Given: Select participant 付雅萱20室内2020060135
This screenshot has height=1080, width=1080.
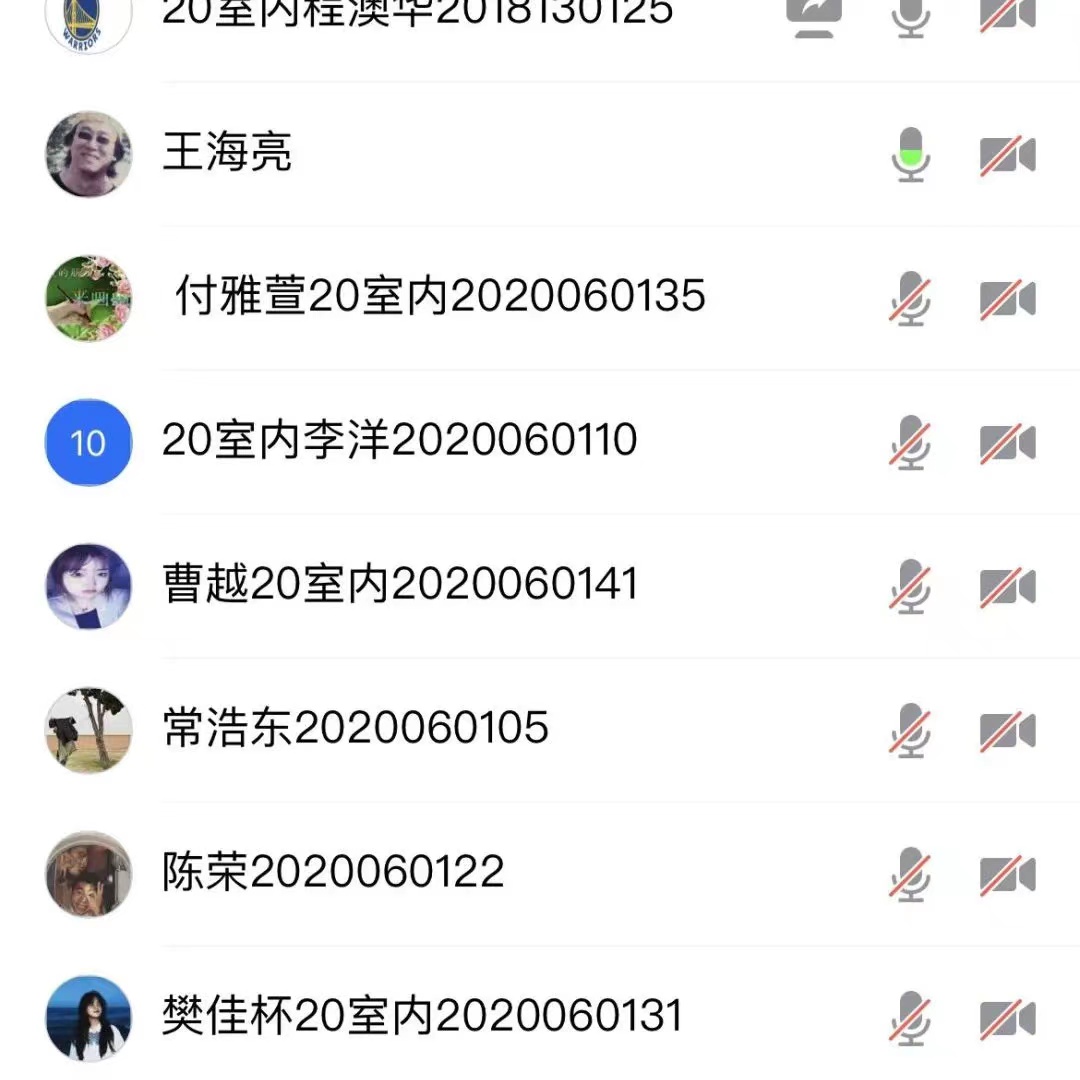Looking at the screenshot, I should pyautogui.click(x=440, y=297).
